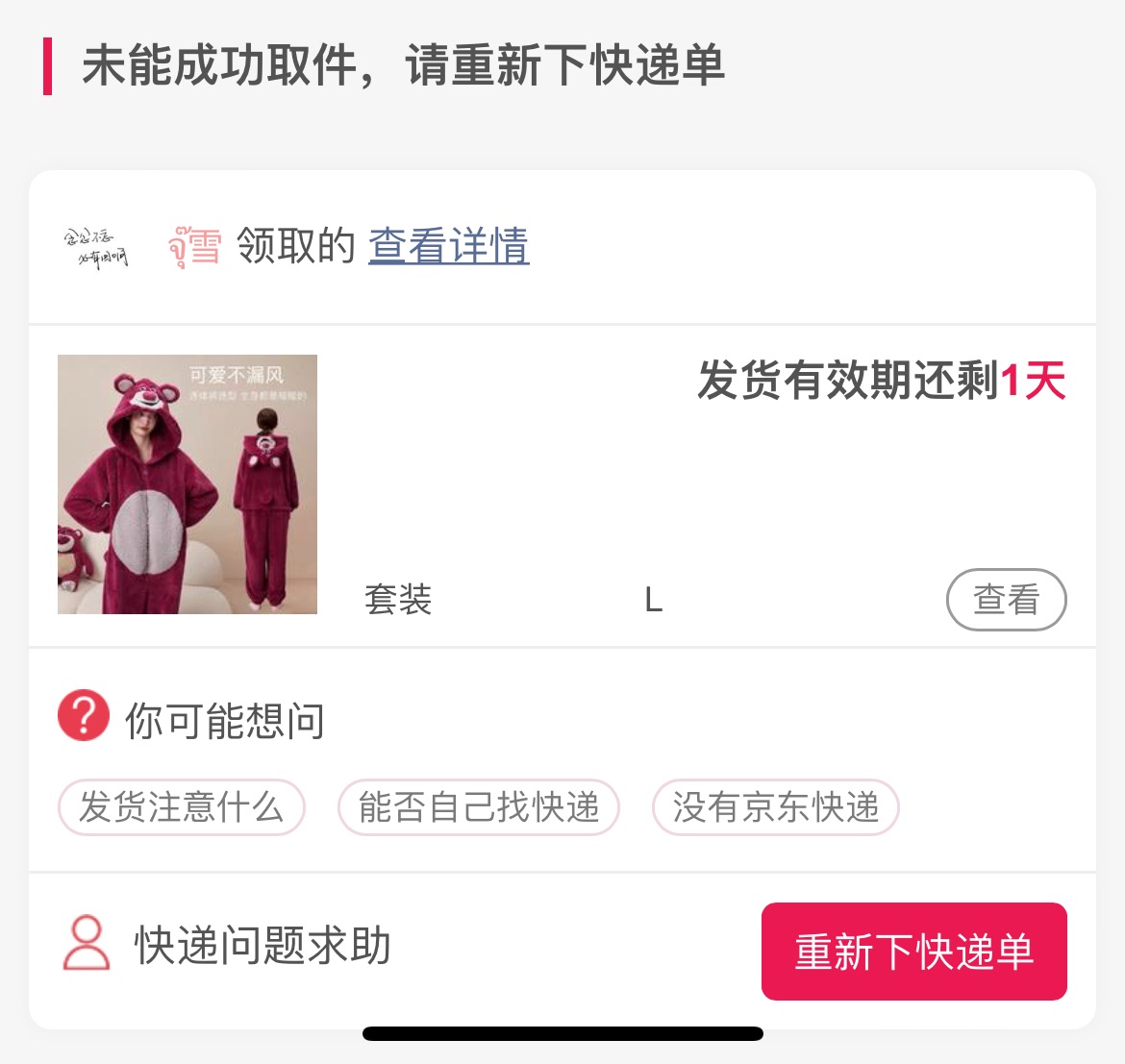Open the 查看详情 link
The image size is (1125, 1064).
448,246
